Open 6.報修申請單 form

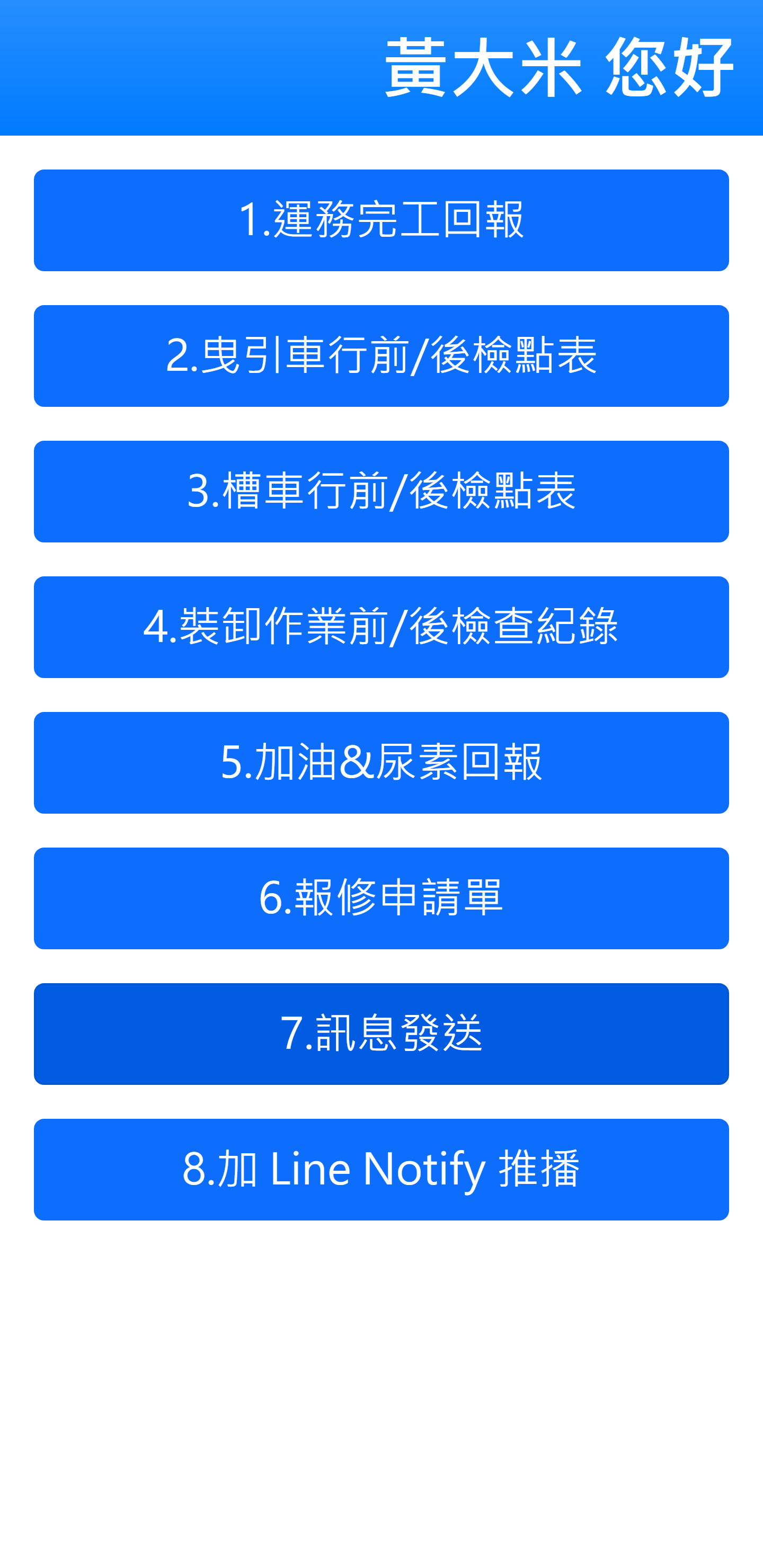coord(381,898)
